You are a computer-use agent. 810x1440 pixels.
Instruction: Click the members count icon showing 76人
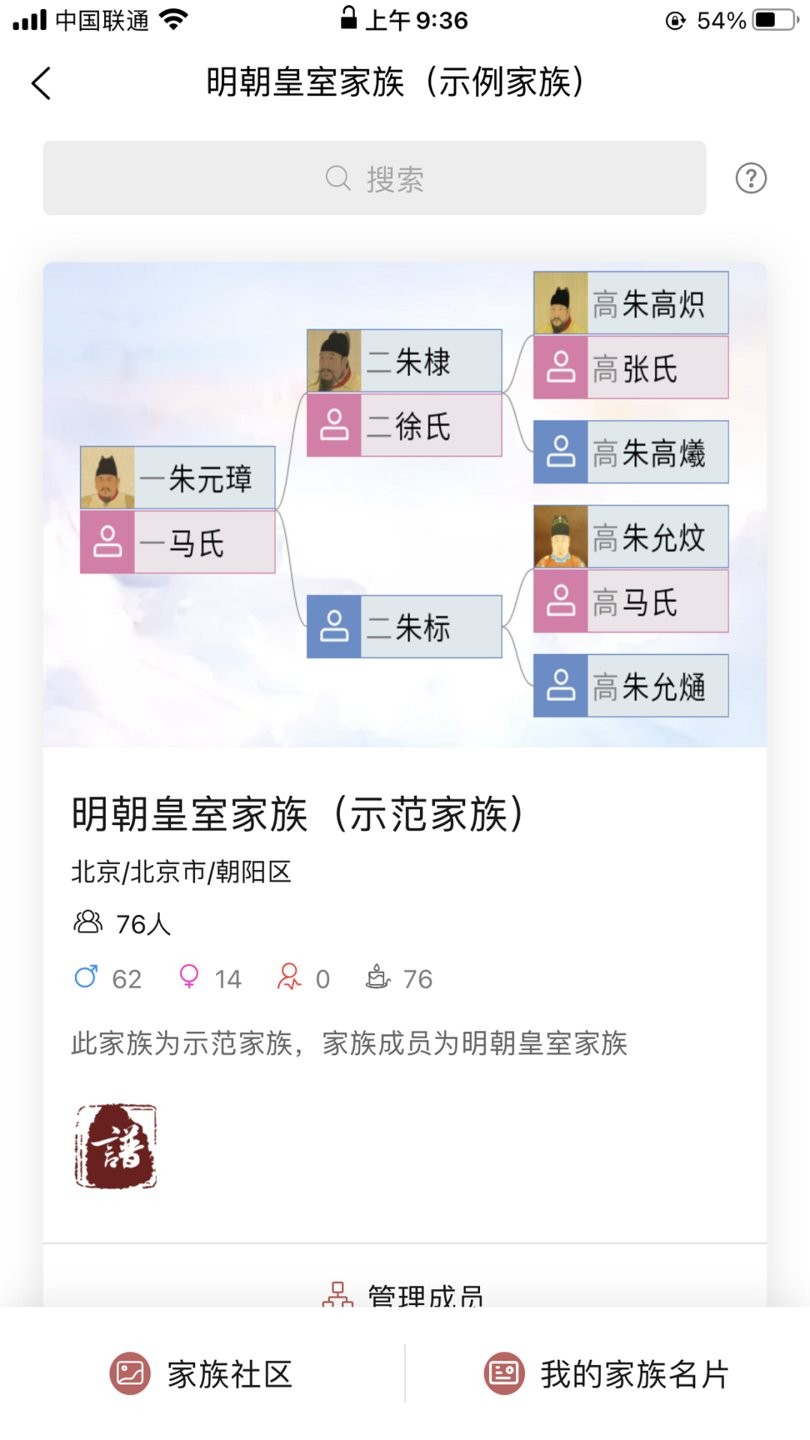tap(88, 922)
